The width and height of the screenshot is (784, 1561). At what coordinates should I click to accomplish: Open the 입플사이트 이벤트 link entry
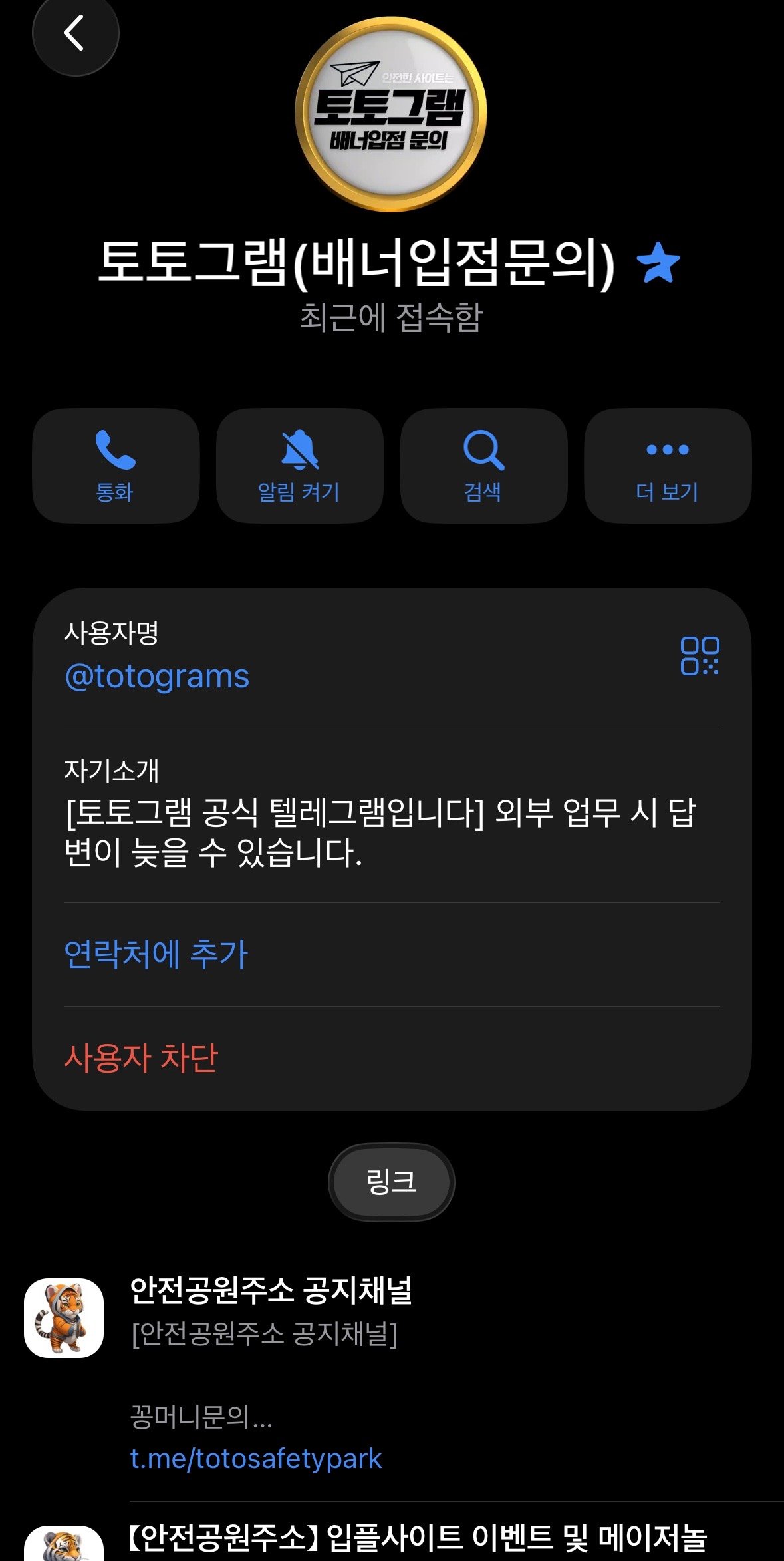[x=417, y=1538]
